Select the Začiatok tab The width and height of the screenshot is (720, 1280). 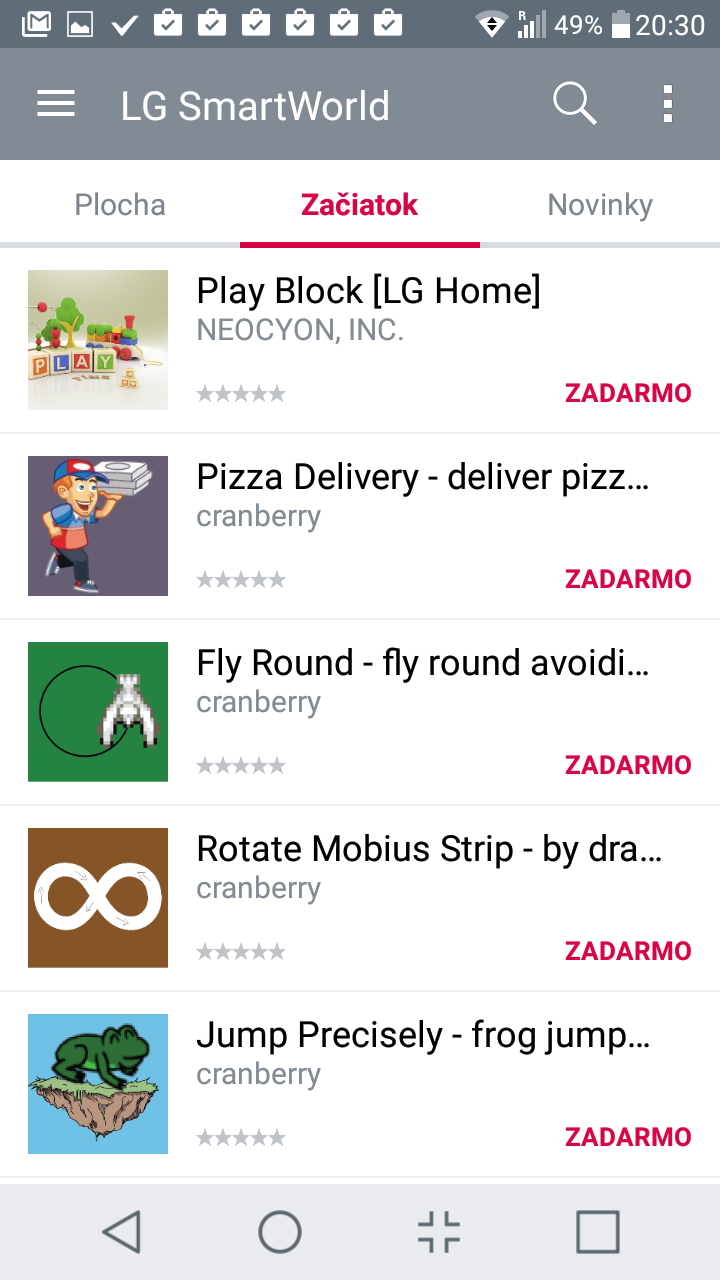(360, 205)
